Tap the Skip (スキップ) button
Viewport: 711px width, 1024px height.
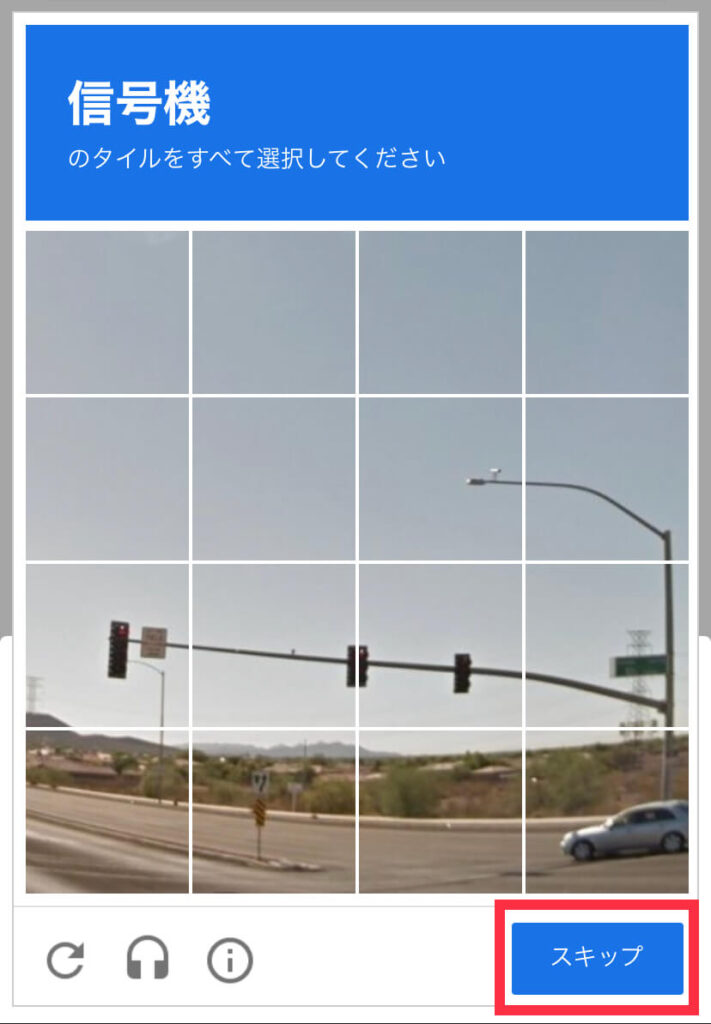597,958
